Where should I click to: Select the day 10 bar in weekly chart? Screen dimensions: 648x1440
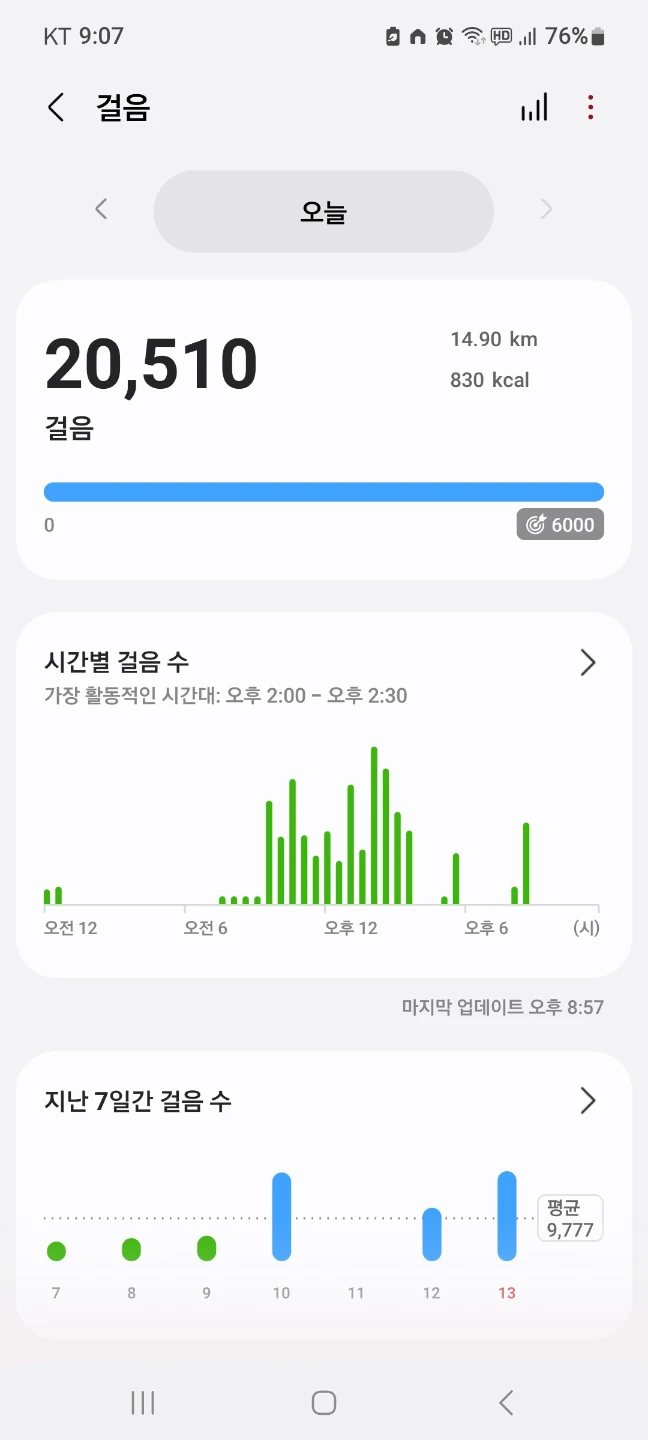click(282, 1216)
